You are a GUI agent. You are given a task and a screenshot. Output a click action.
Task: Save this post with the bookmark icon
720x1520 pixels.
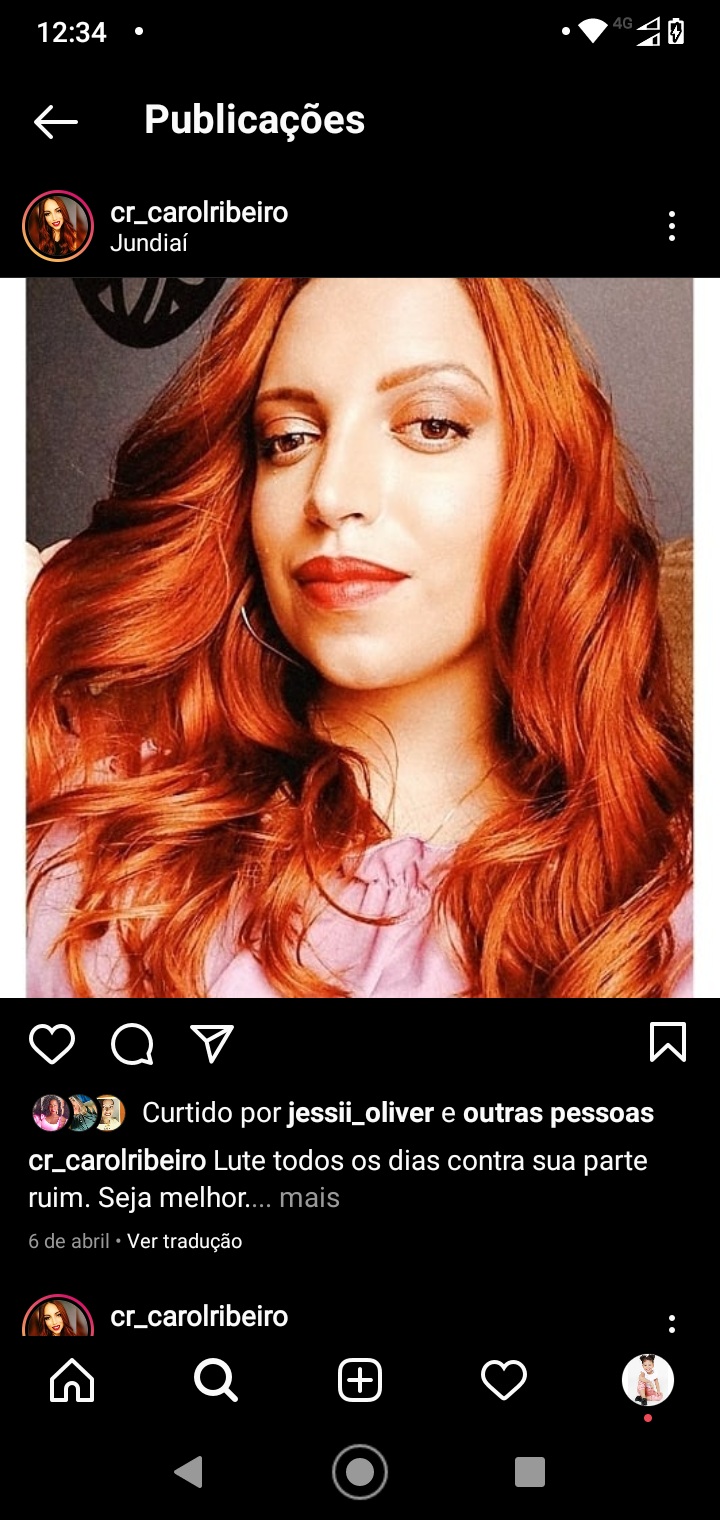tap(667, 1042)
